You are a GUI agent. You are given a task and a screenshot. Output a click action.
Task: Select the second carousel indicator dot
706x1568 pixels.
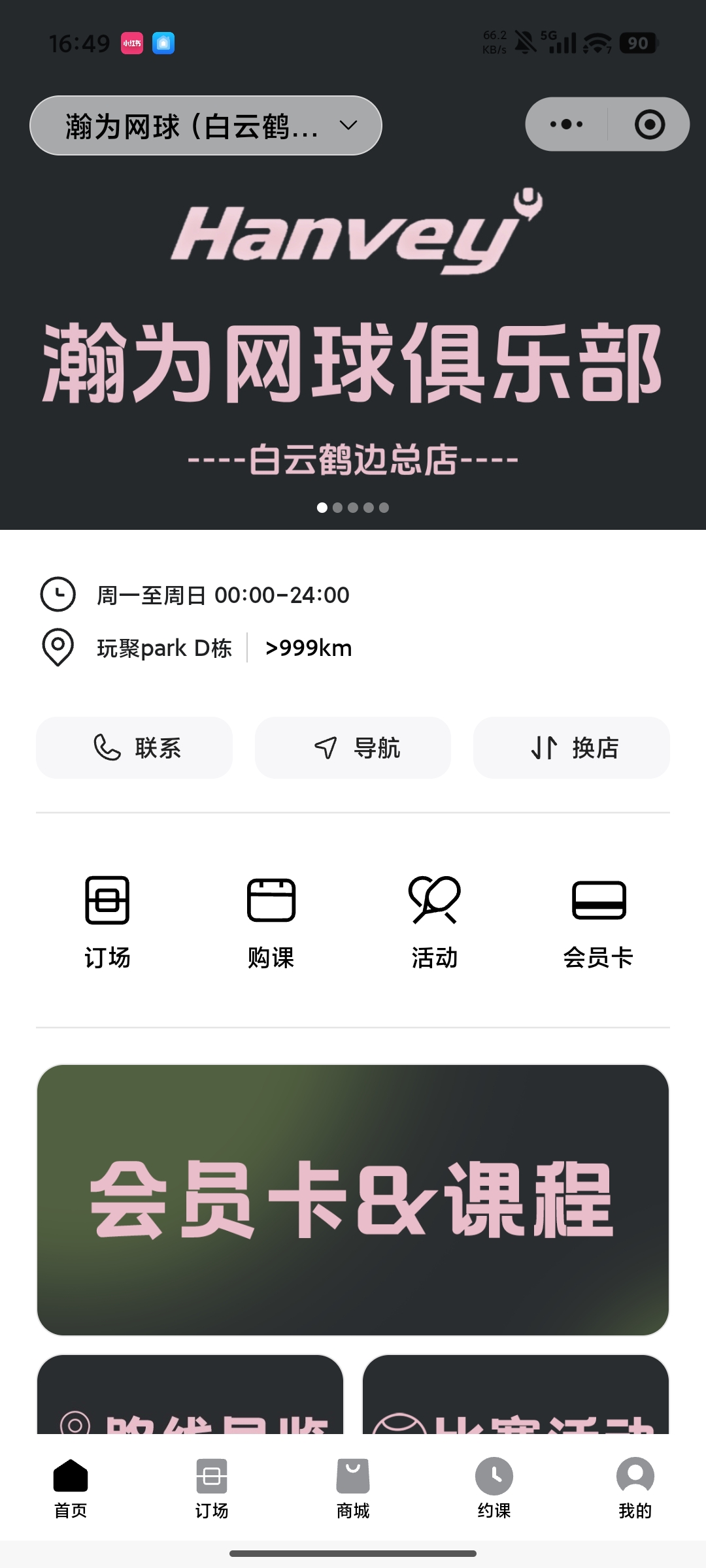tap(337, 507)
